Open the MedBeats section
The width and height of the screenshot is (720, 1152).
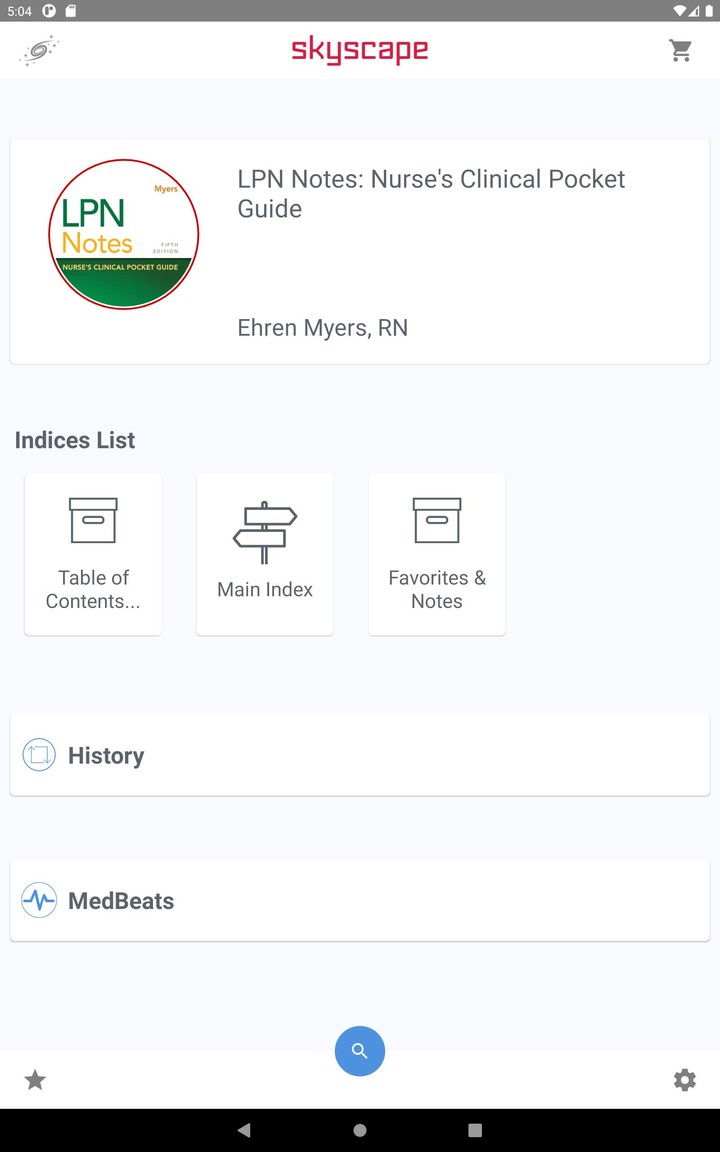(359, 901)
